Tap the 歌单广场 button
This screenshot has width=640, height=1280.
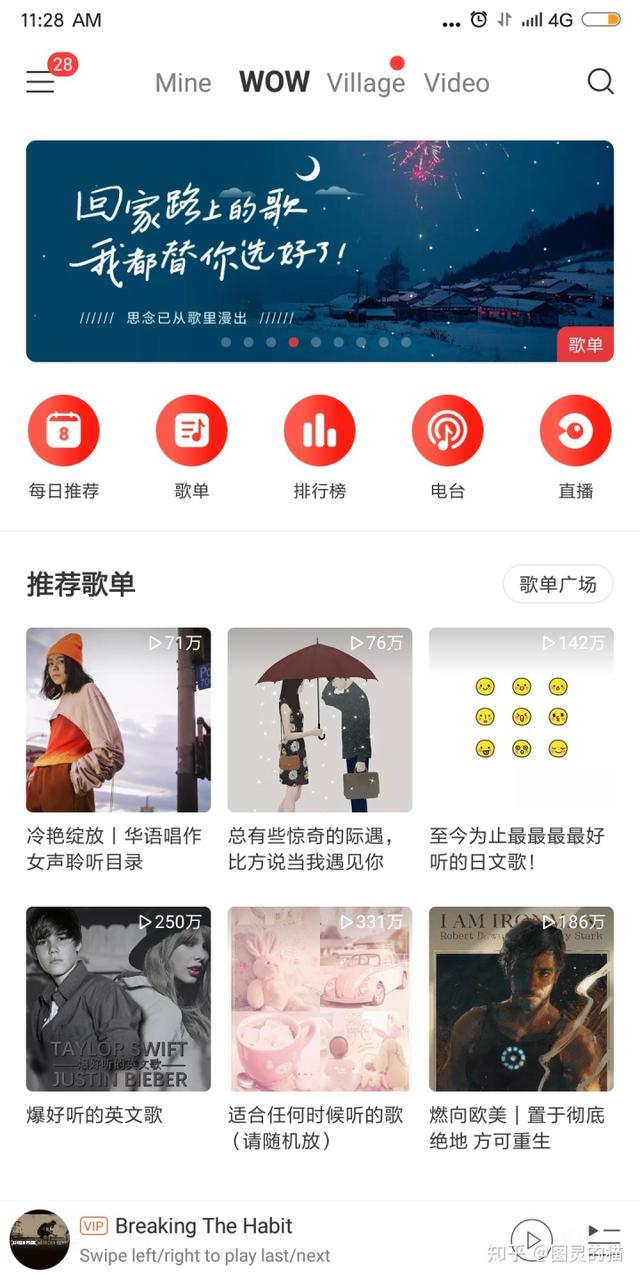click(x=558, y=585)
